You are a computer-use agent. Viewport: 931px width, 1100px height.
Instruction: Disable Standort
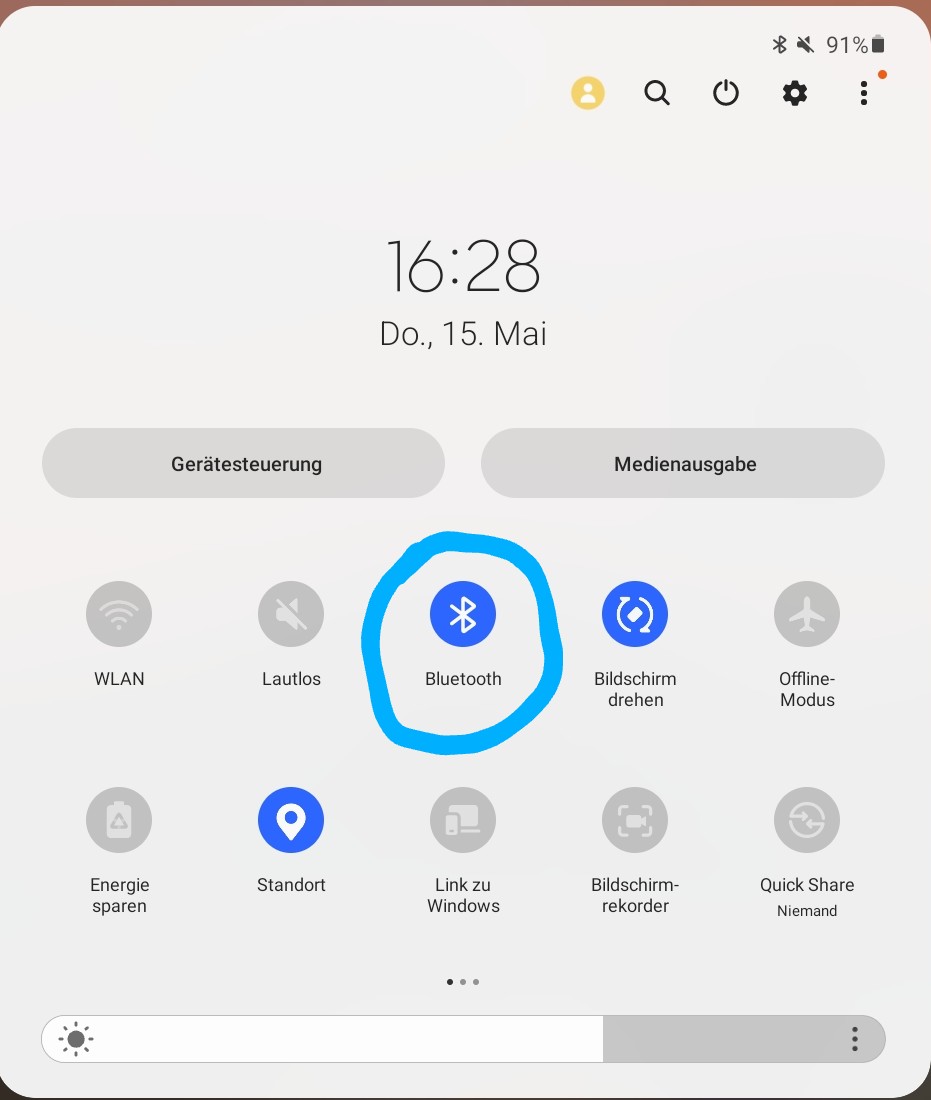[x=291, y=820]
